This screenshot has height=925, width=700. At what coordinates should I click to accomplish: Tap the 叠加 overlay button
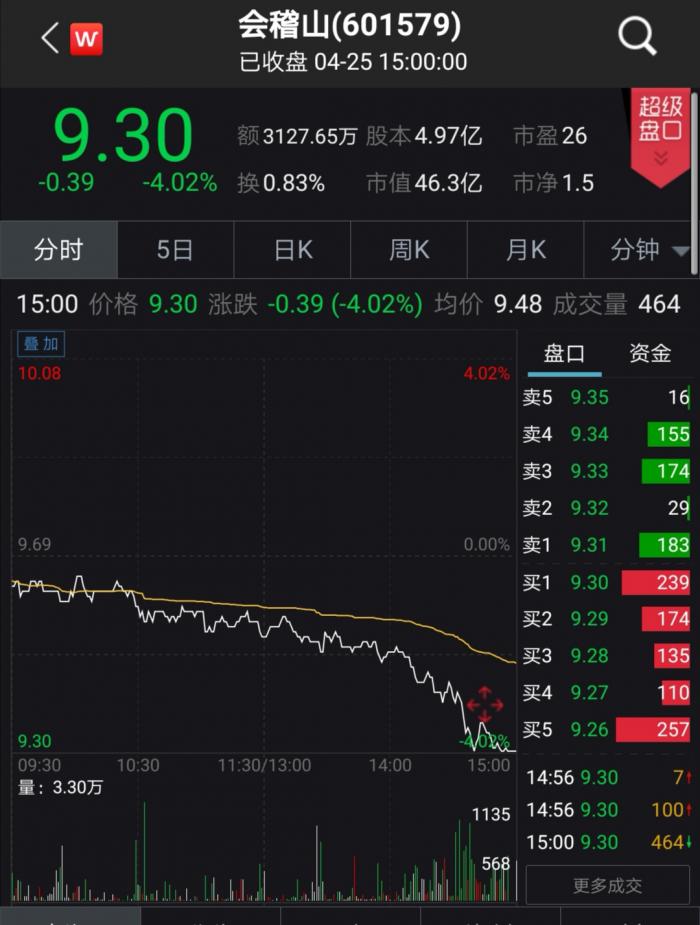[x=41, y=344]
